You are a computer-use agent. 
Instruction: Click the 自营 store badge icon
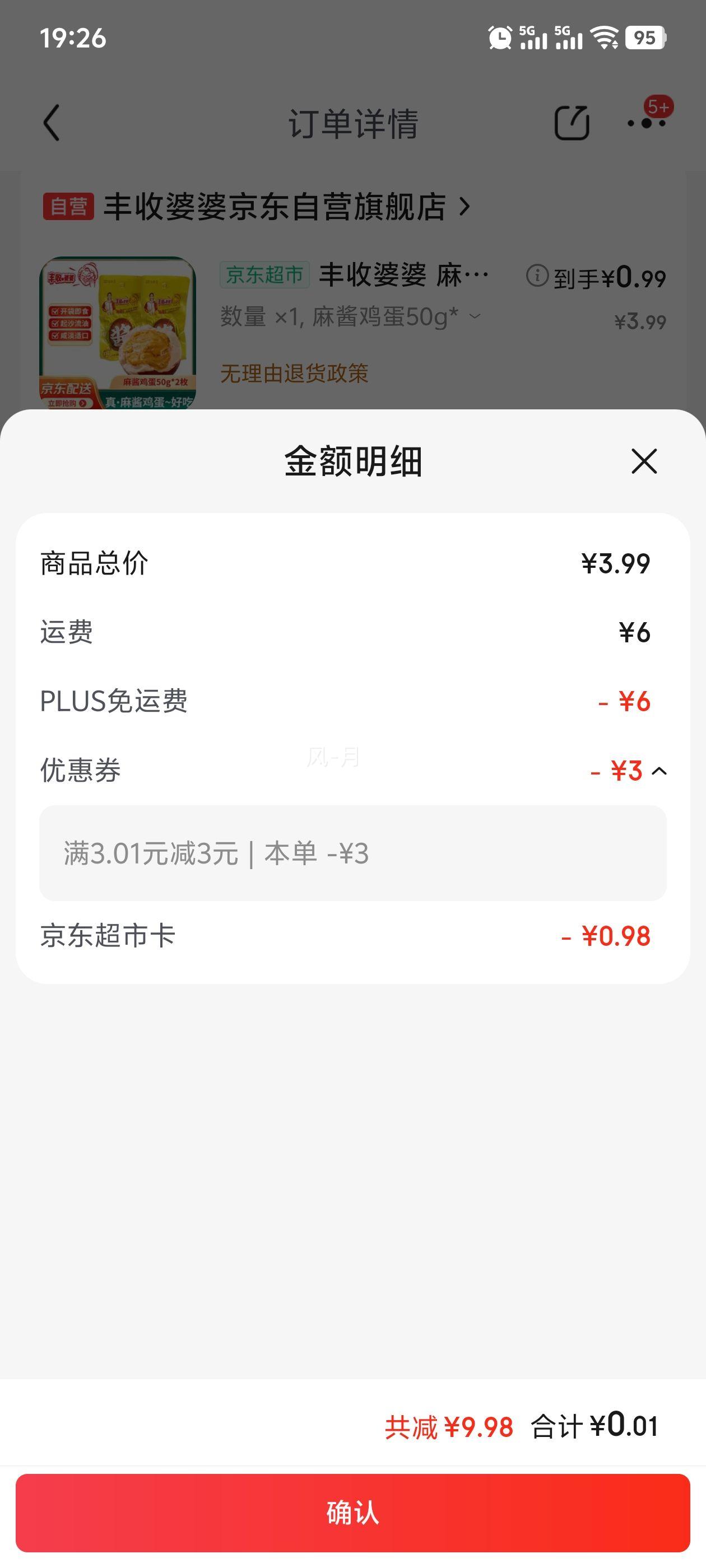point(69,206)
